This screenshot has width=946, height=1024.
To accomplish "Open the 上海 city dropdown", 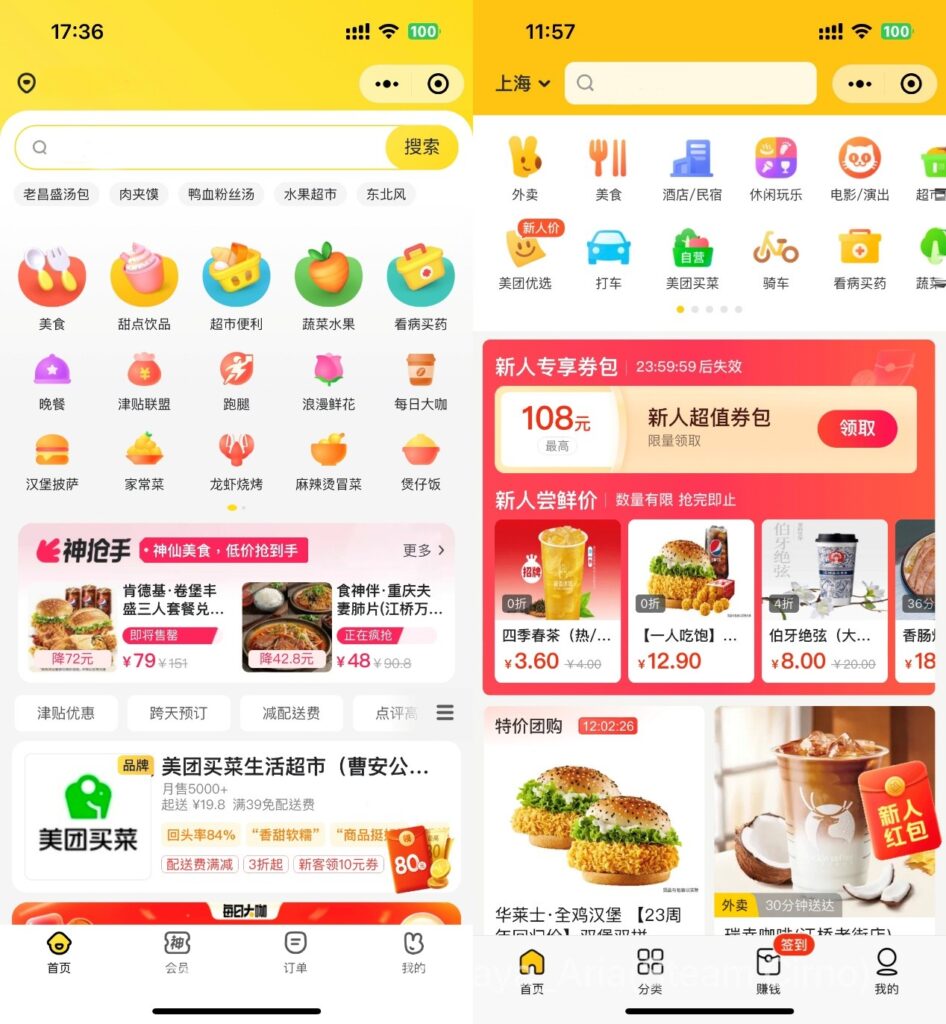I will pyautogui.click(x=523, y=84).
